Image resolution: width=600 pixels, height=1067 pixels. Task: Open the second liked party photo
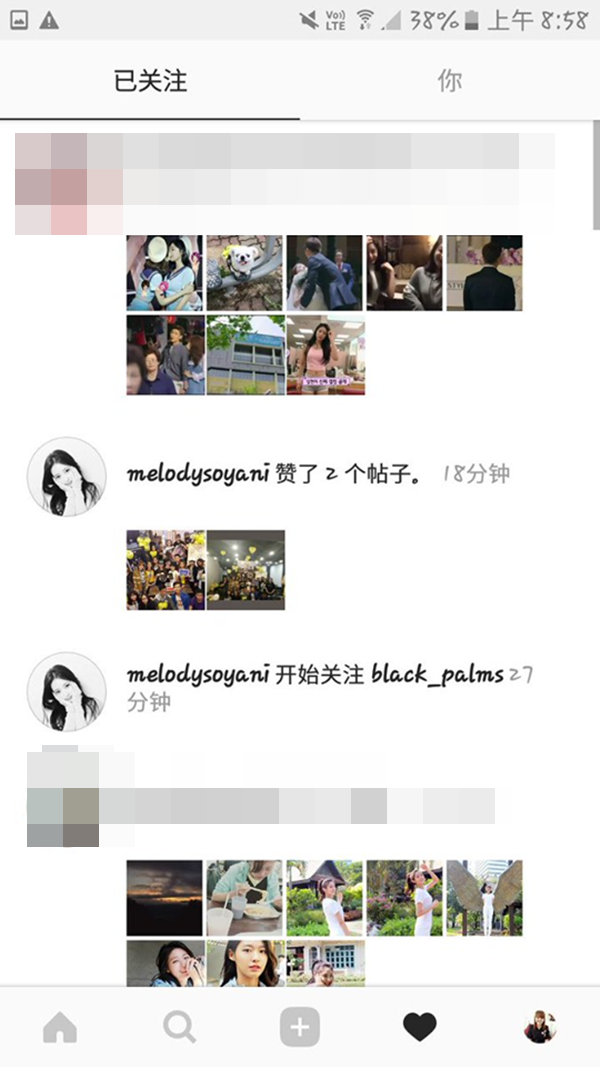coord(245,570)
